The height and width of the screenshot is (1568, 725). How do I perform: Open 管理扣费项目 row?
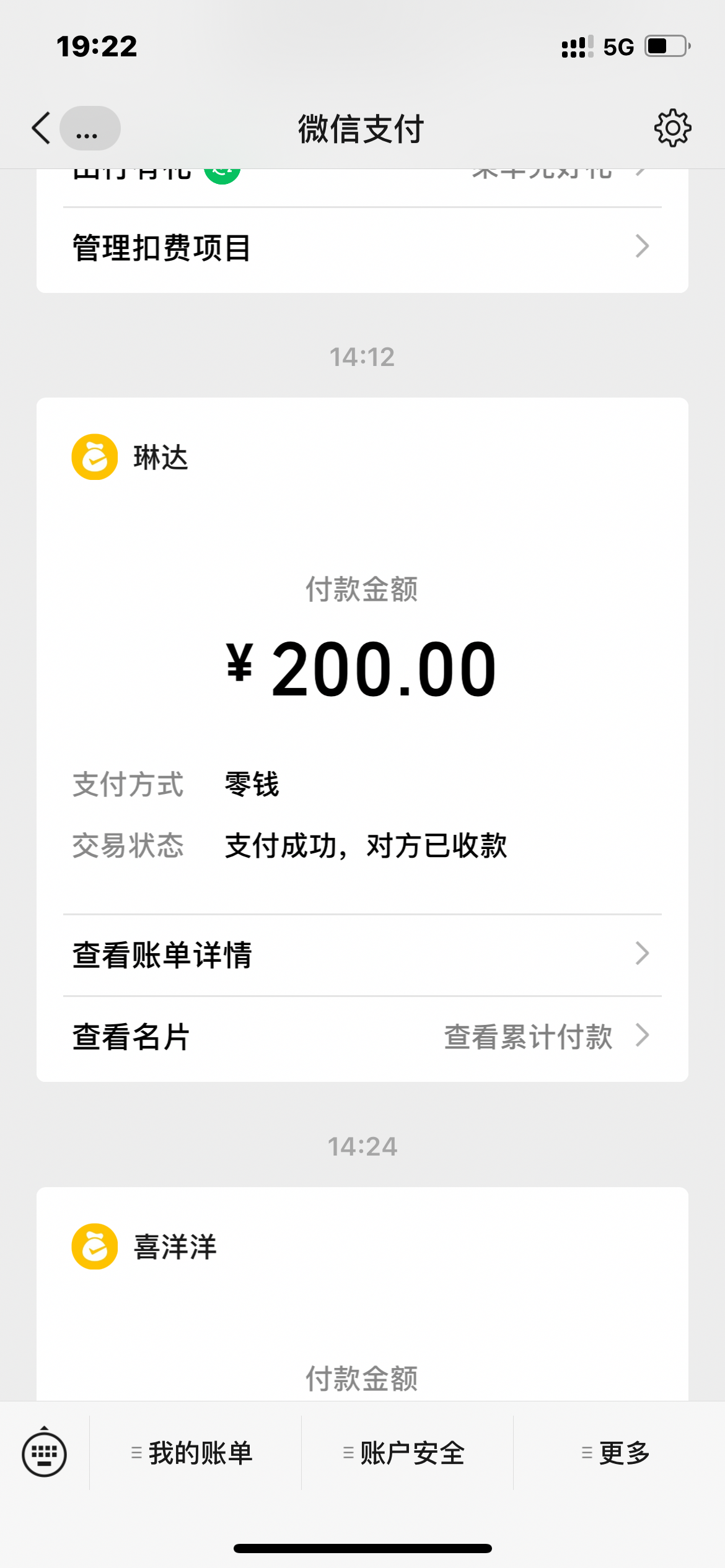(362, 248)
